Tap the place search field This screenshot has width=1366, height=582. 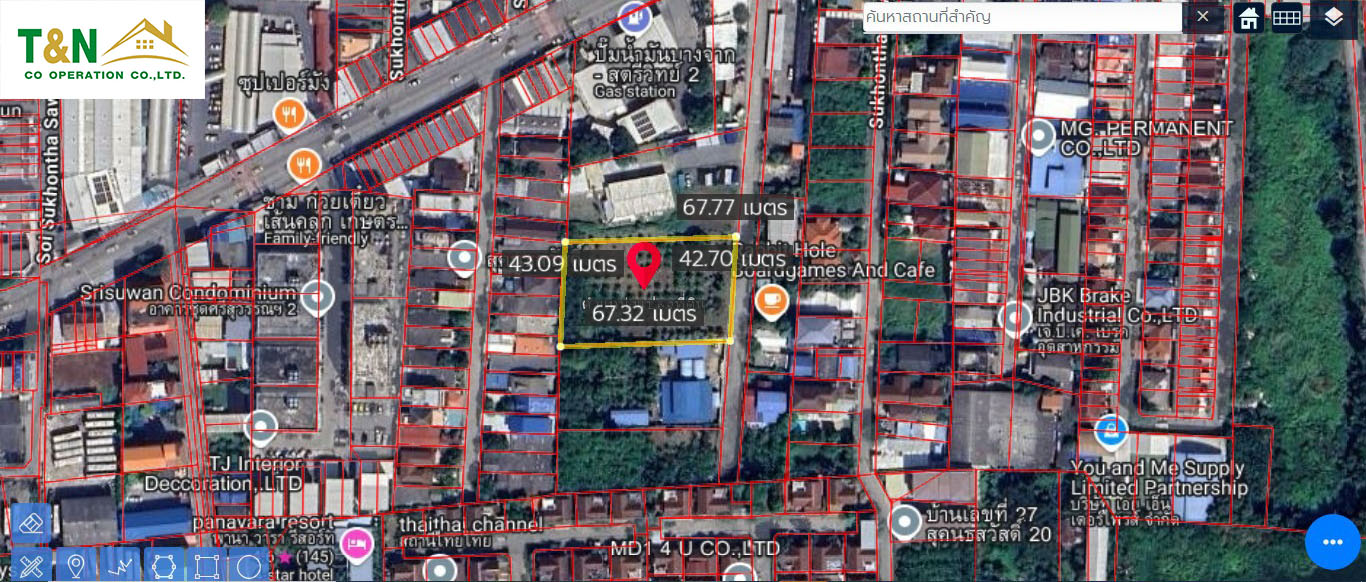pyautogui.click(x=1020, y=17)
